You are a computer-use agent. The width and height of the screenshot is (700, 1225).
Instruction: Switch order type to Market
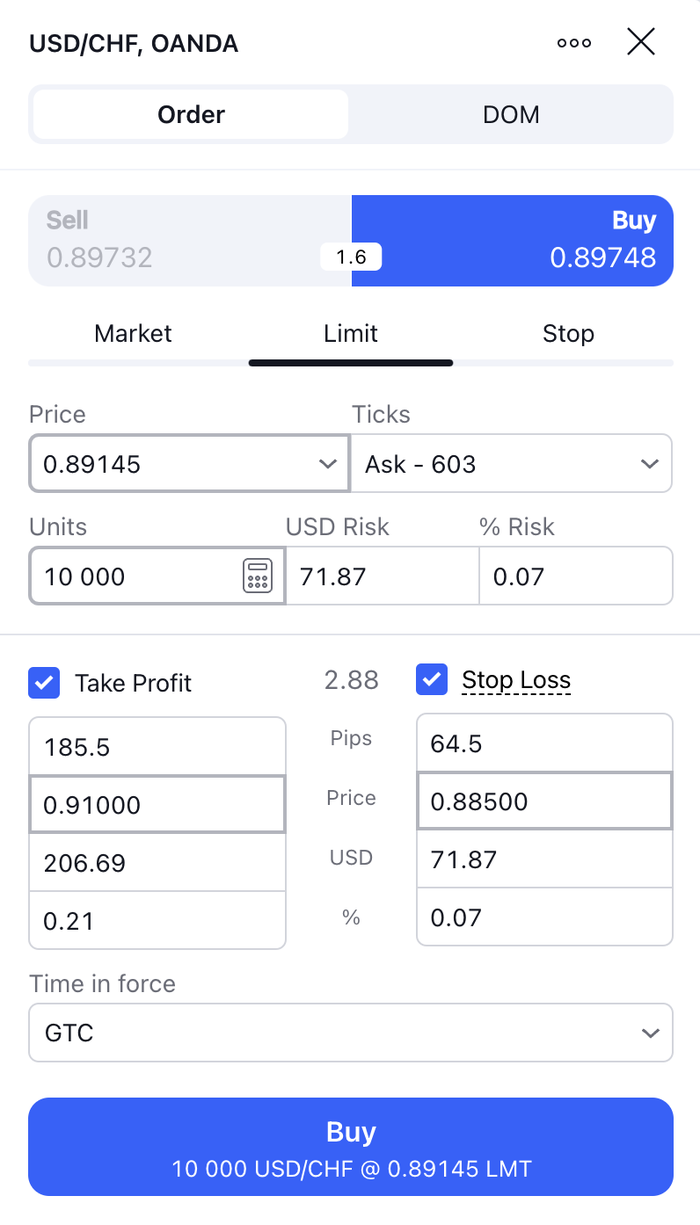tap(133, 334)
